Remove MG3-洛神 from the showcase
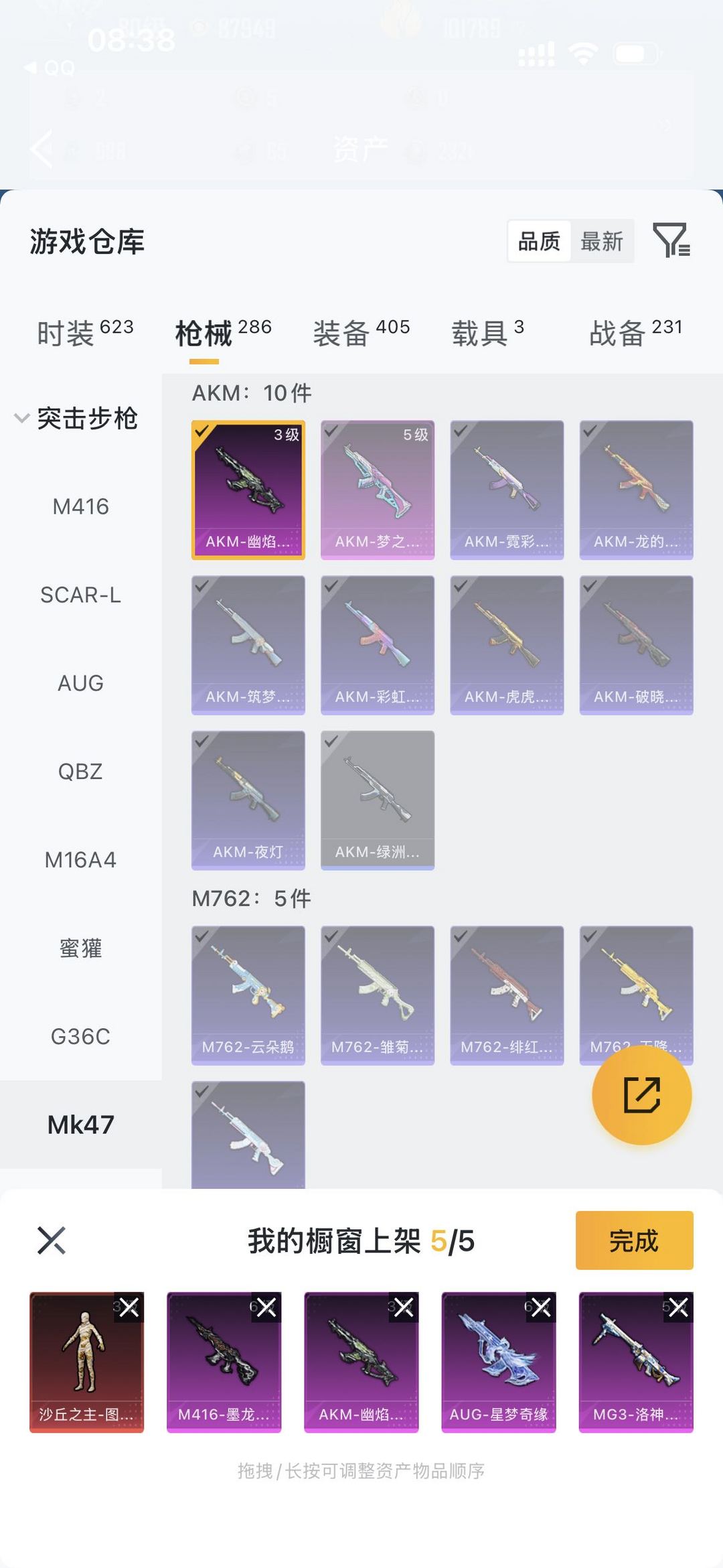 [x=678, y=1307]
